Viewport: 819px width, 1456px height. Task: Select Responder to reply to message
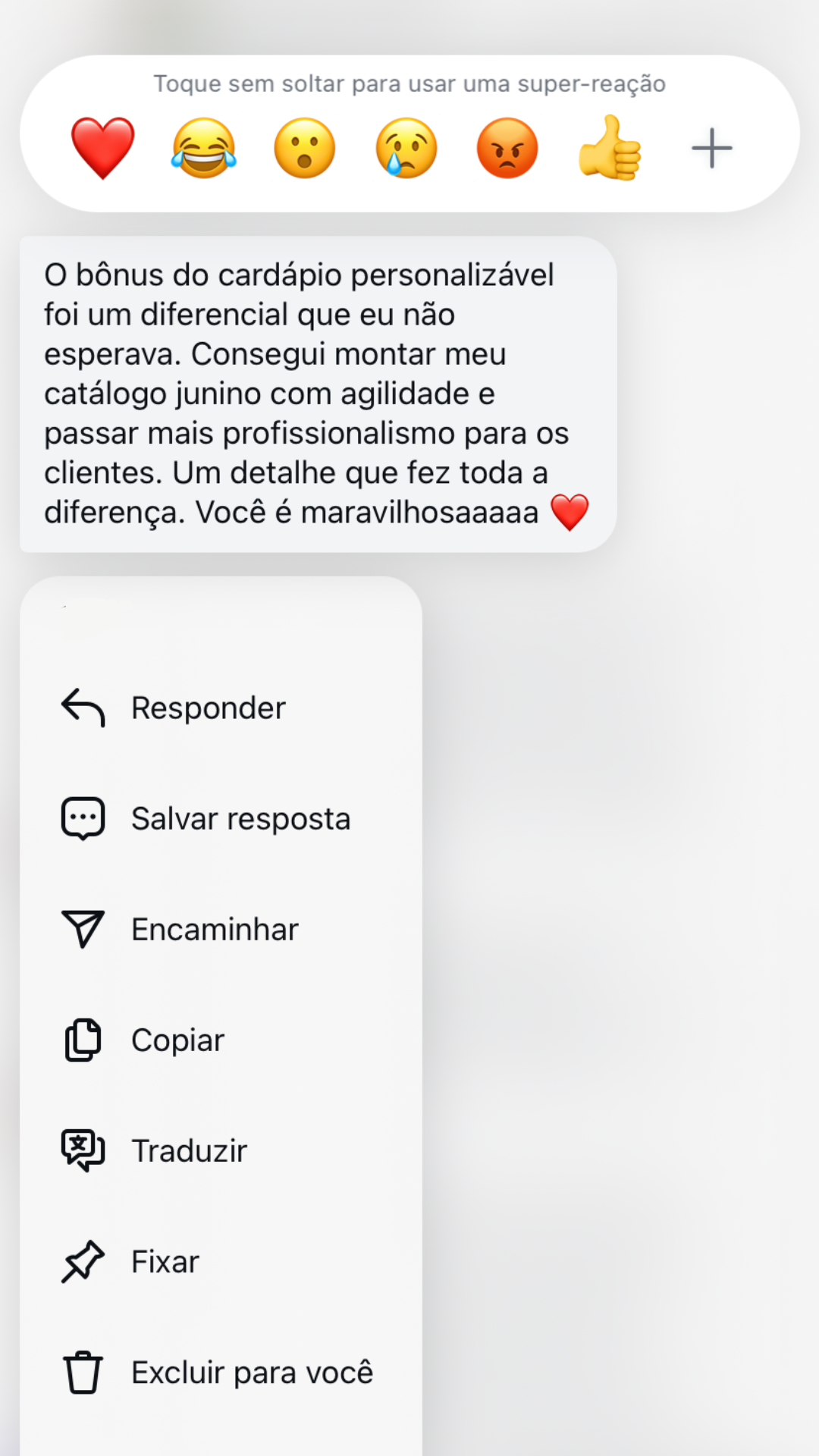click(x=209, y=708)
